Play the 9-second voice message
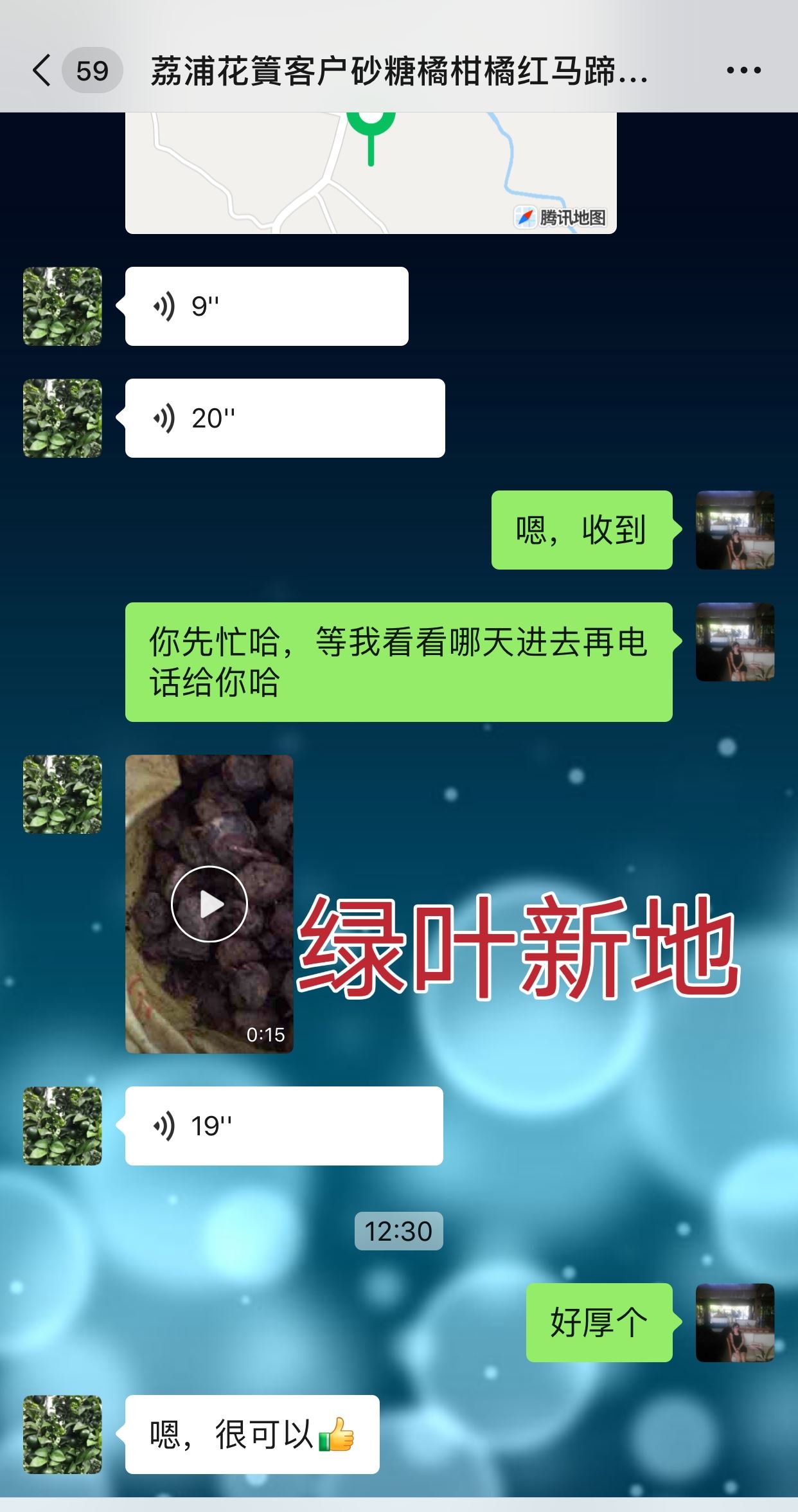 (266, 307)
